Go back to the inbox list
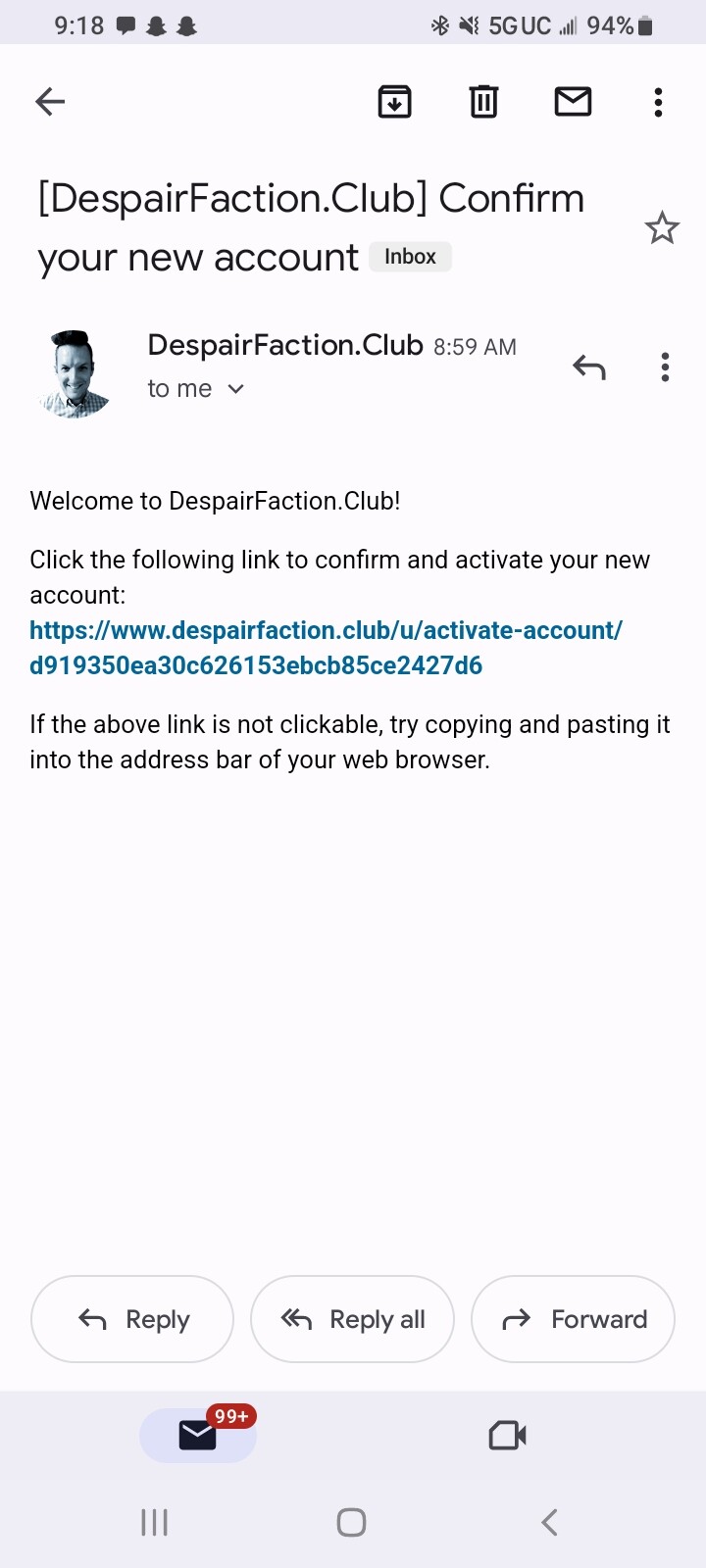This screenshot has height=1568, width=706. 50,101
